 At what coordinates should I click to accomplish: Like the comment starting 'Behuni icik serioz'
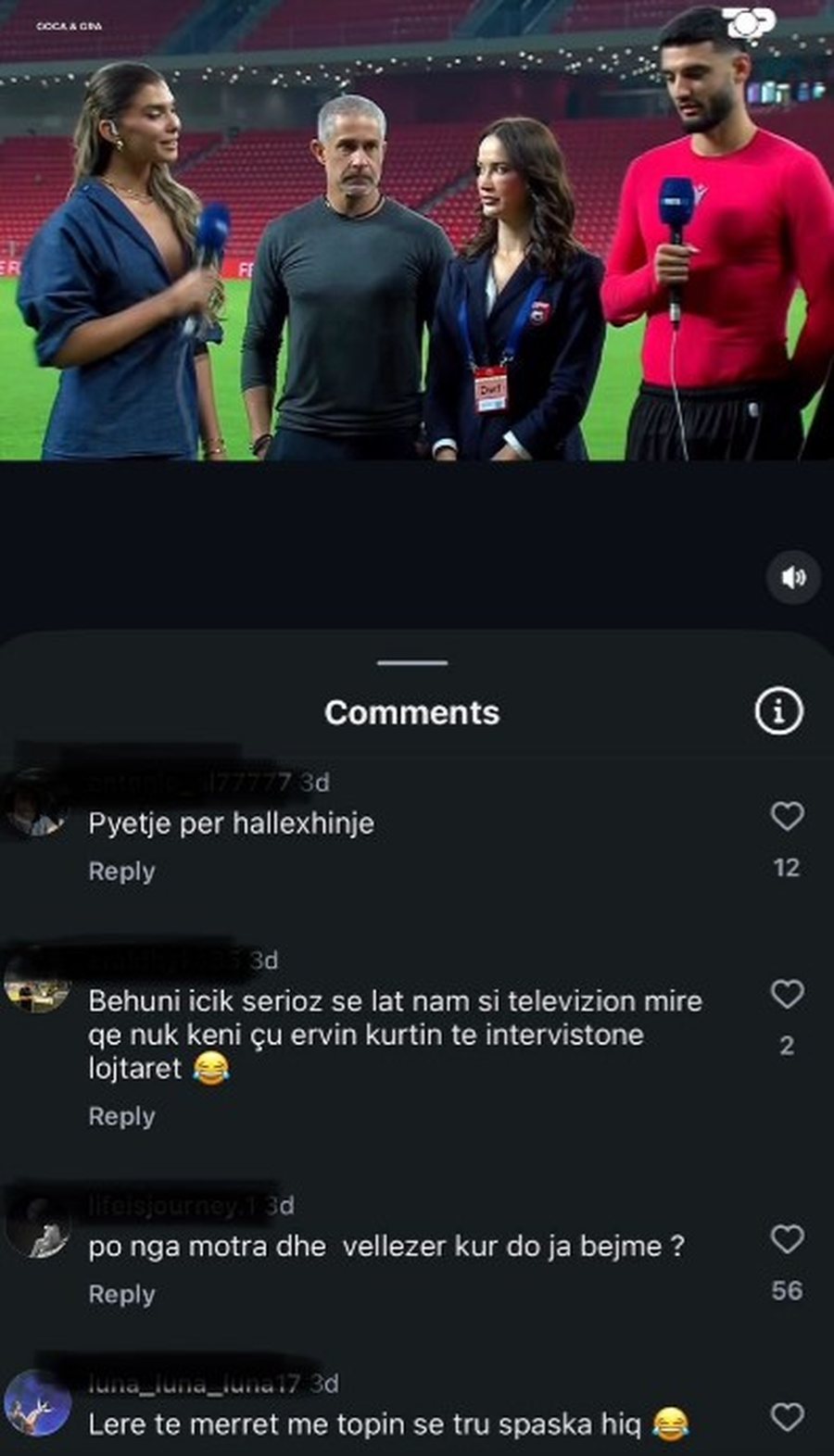click(787, 994)
